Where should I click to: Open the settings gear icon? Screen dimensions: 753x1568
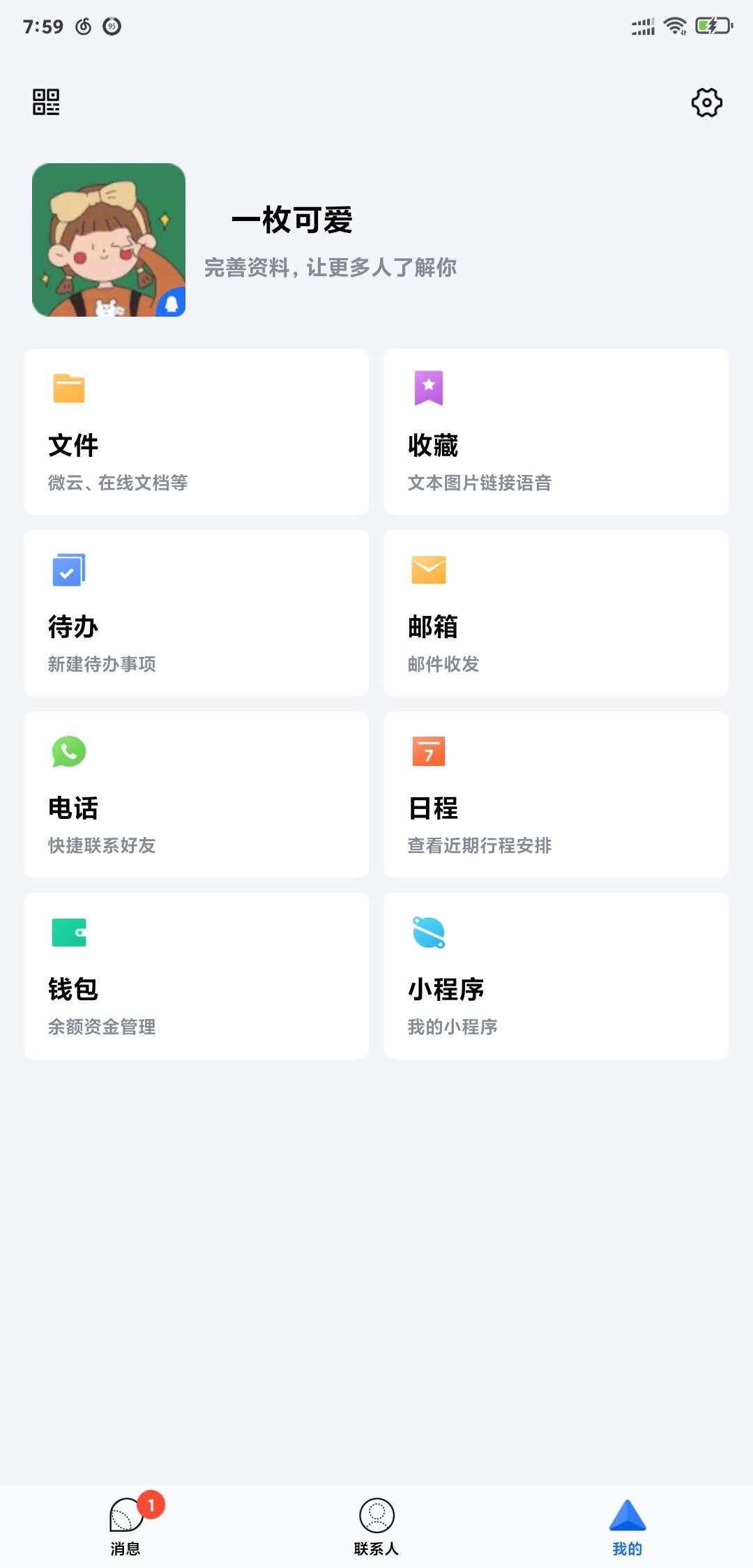707,103
